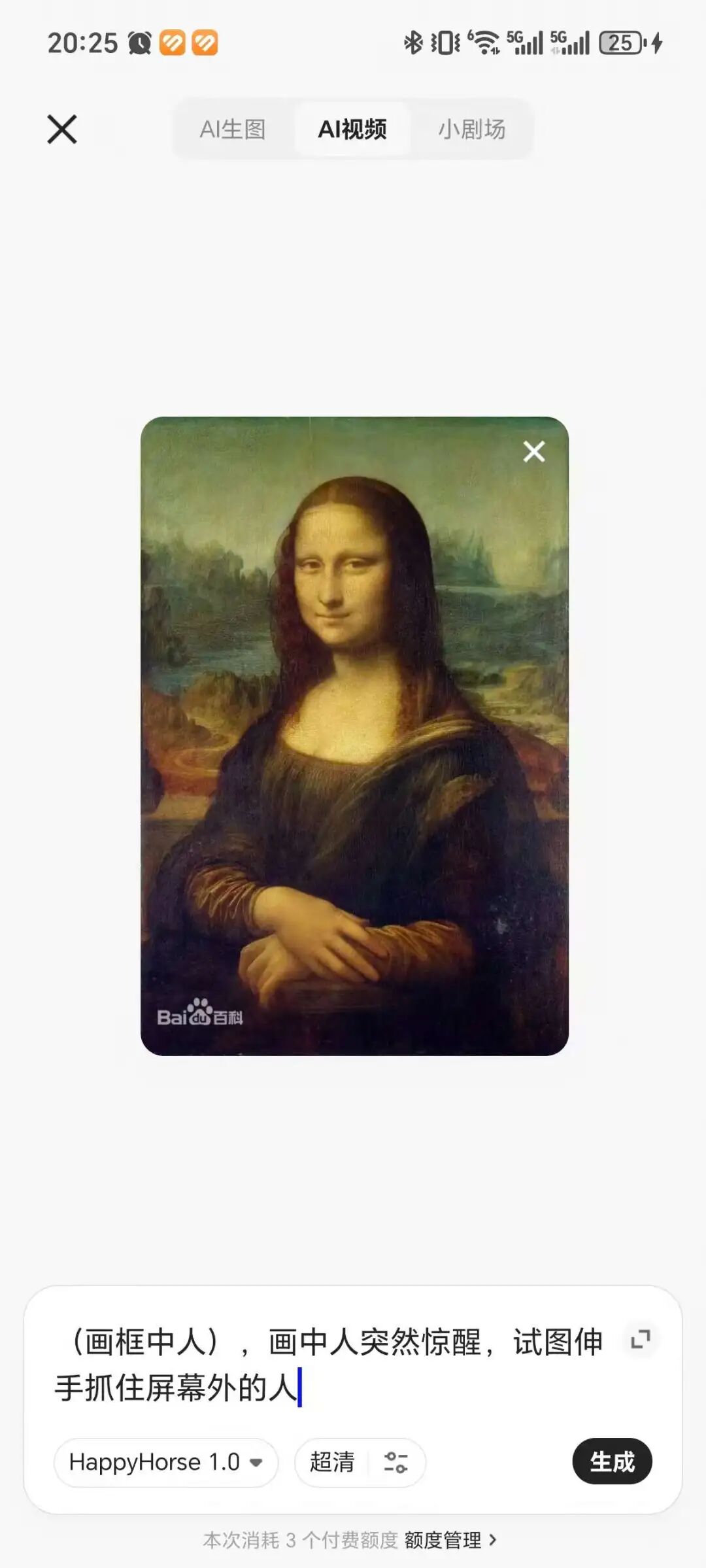706x1568 pixels.
Task: Expand the prompt editor to full screen
Action: [640, 1339]
